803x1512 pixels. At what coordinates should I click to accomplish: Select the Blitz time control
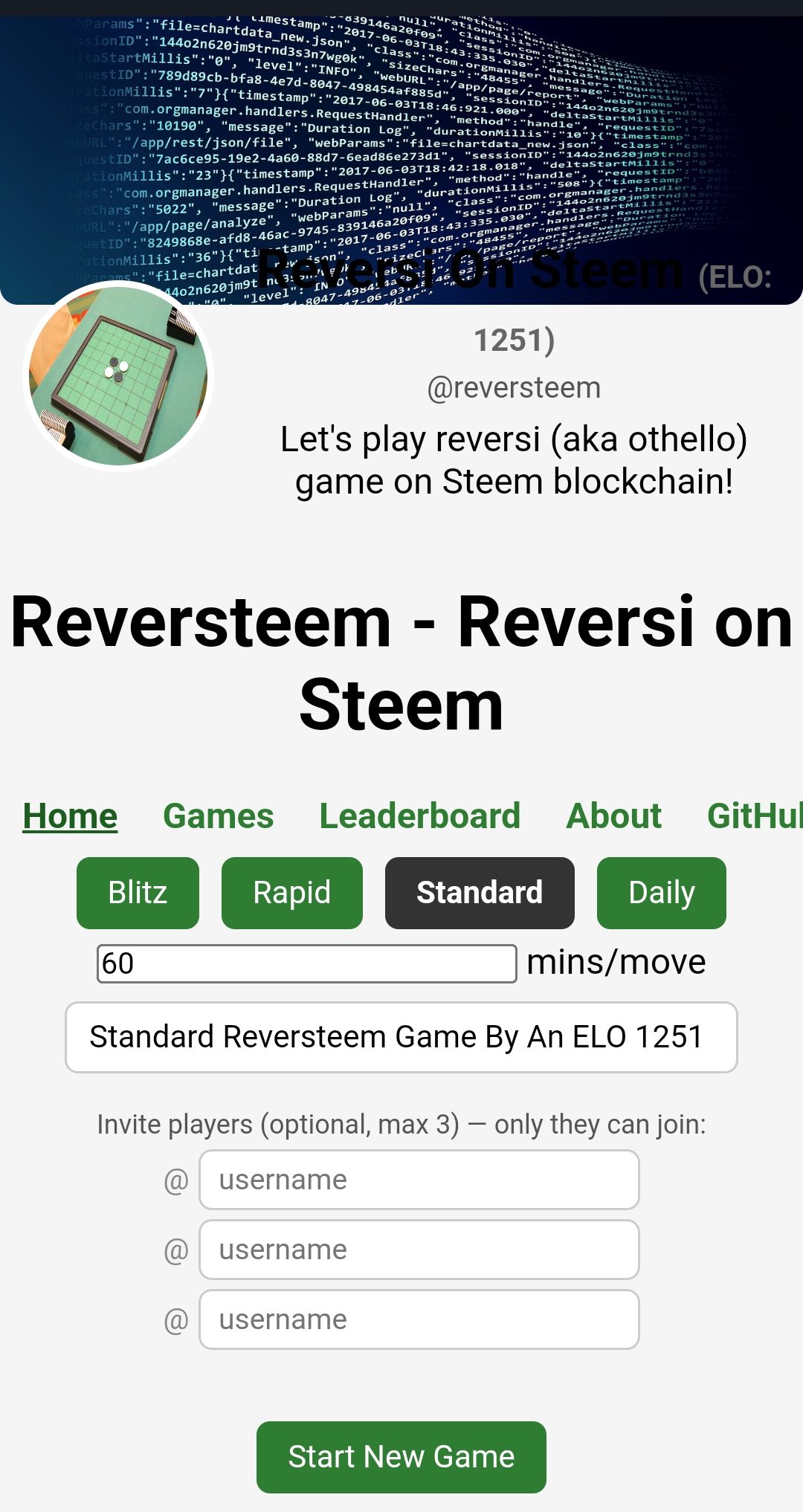tap(138, 893)
